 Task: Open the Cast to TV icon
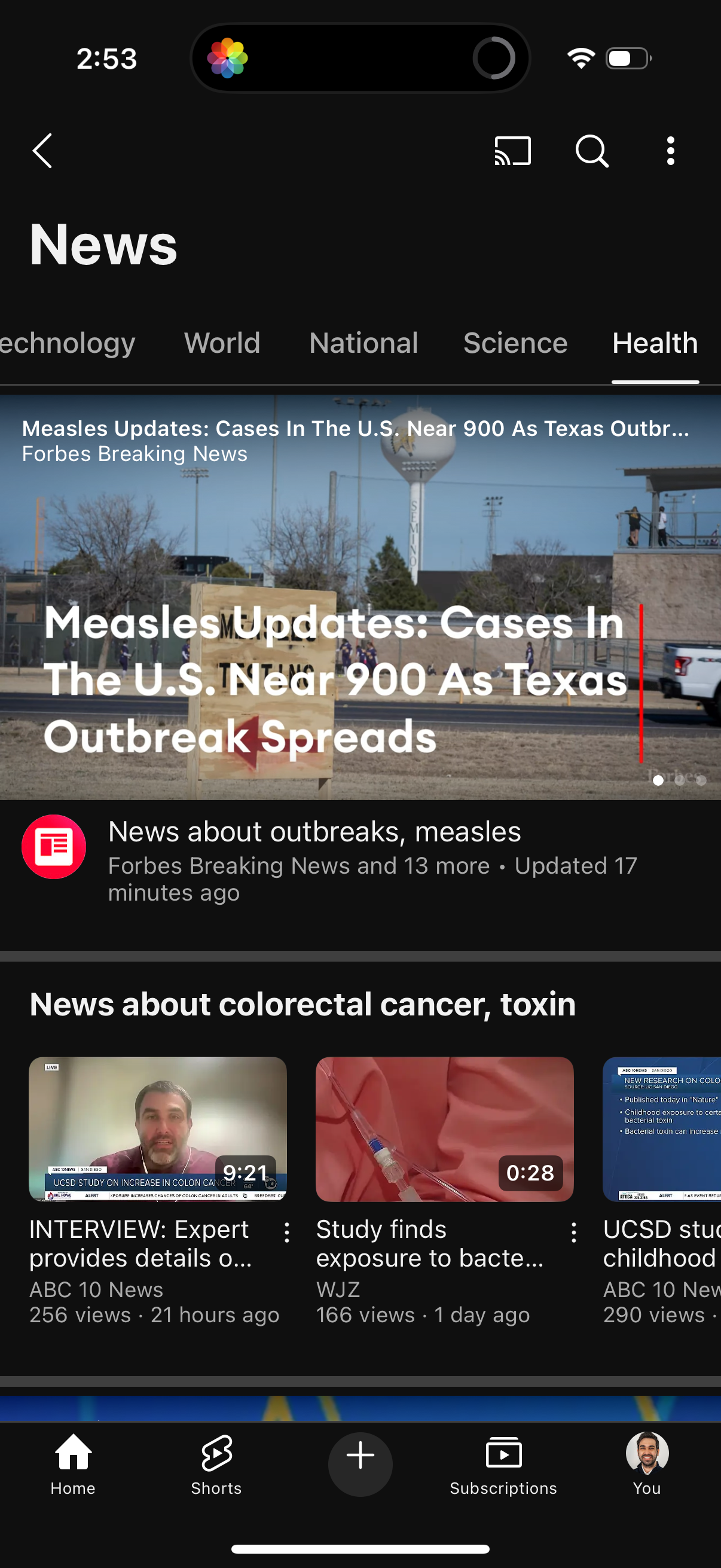(x=512, y=150)
